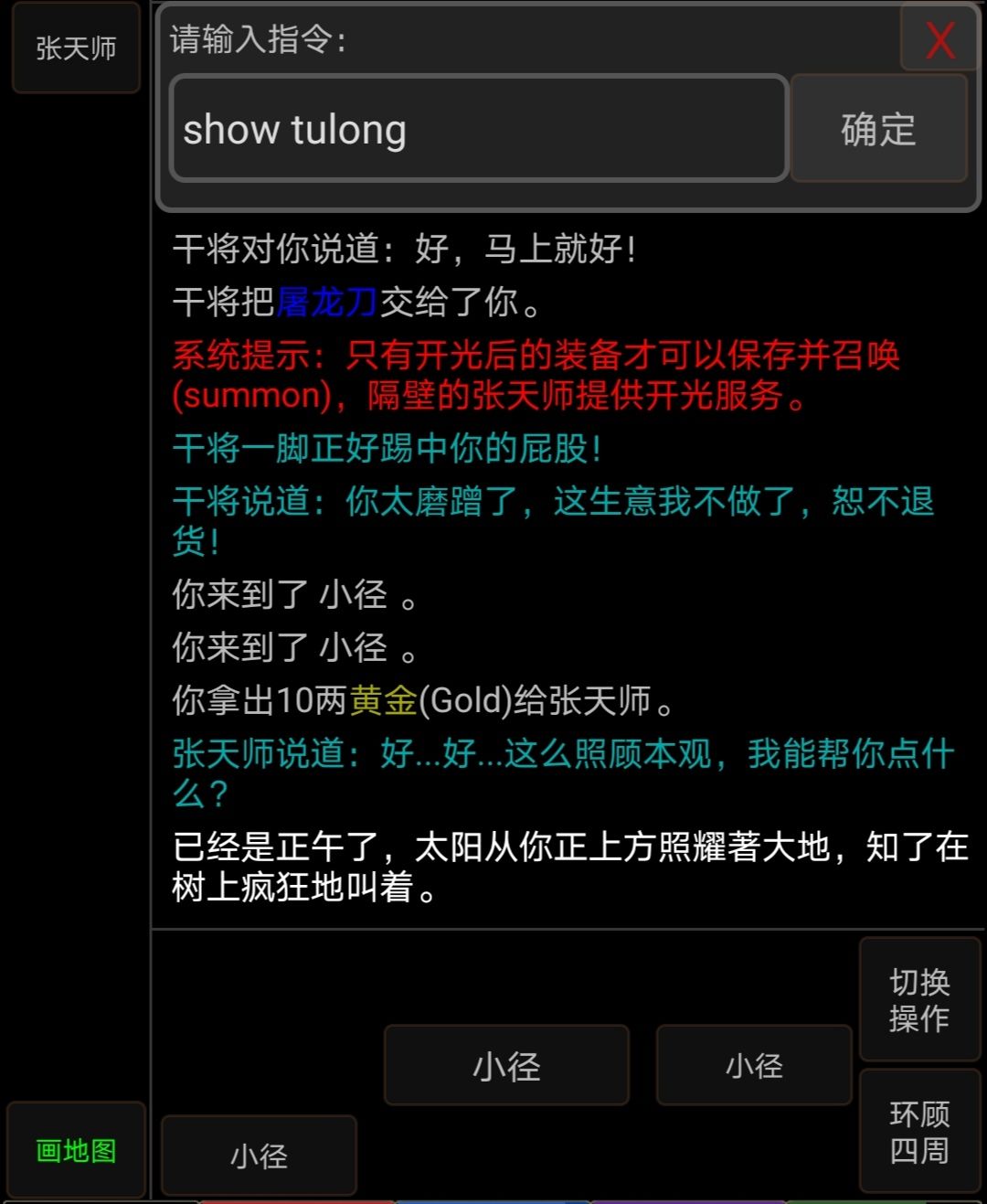The image size is (987, 1204).
Task: Click the 屠龙刀 item link
Action: pos(324,303)
